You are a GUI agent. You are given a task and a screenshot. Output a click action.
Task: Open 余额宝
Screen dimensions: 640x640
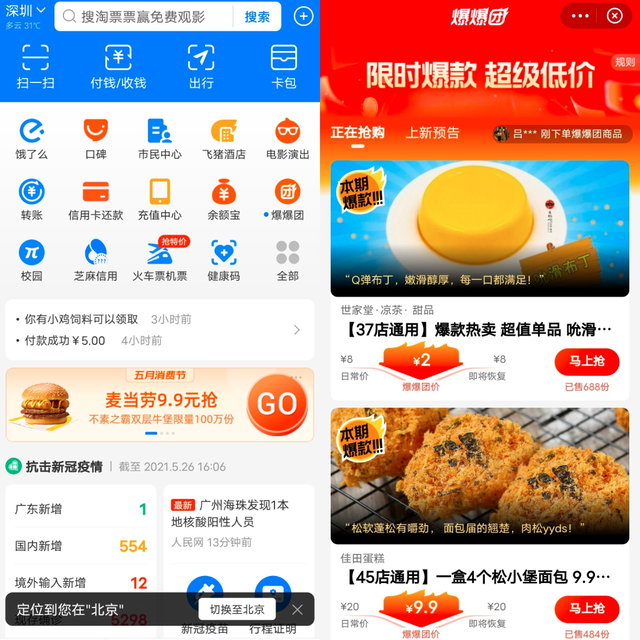(224, 199)
